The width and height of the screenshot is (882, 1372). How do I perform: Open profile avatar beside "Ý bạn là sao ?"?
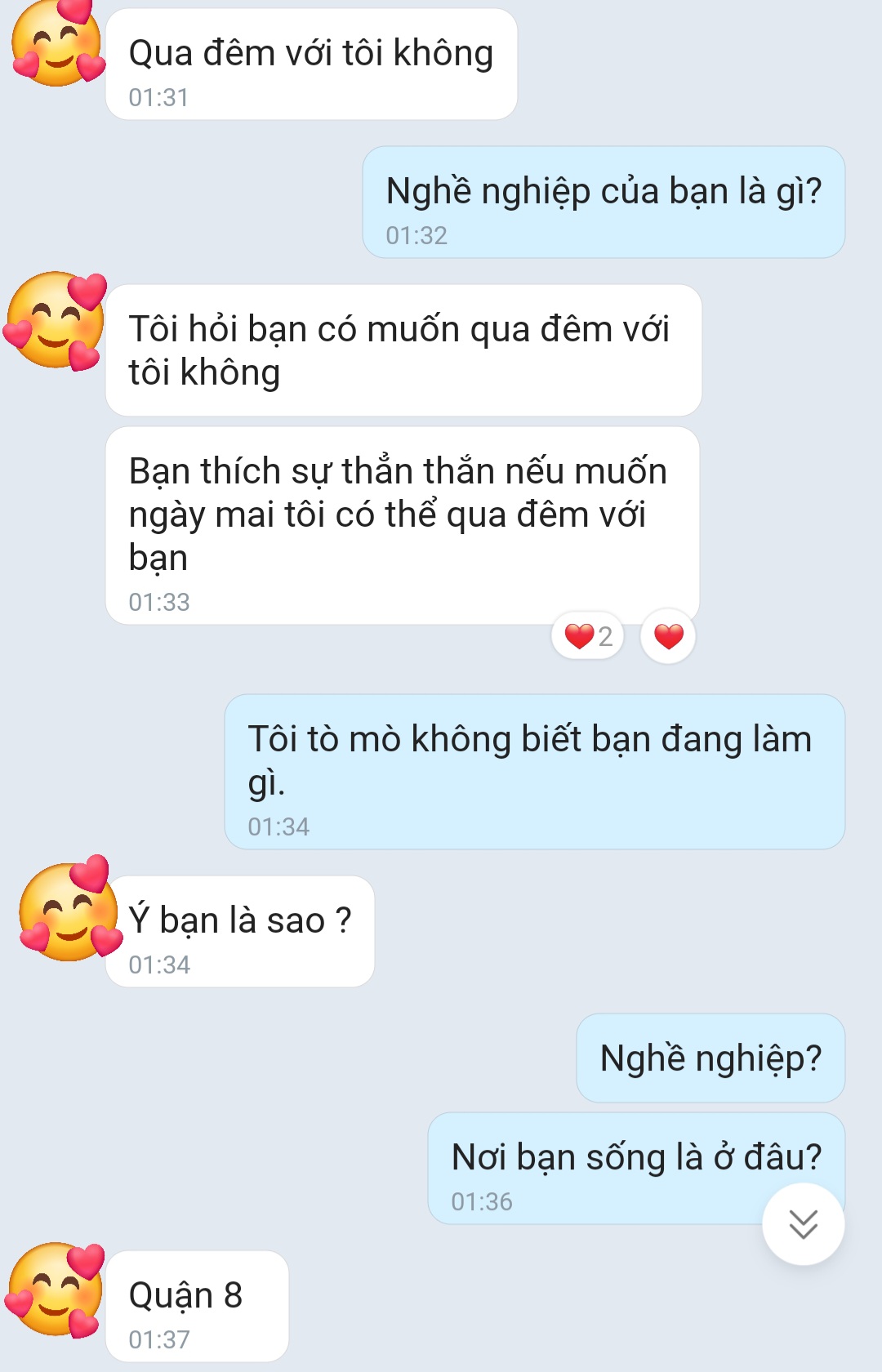point(69,911)
